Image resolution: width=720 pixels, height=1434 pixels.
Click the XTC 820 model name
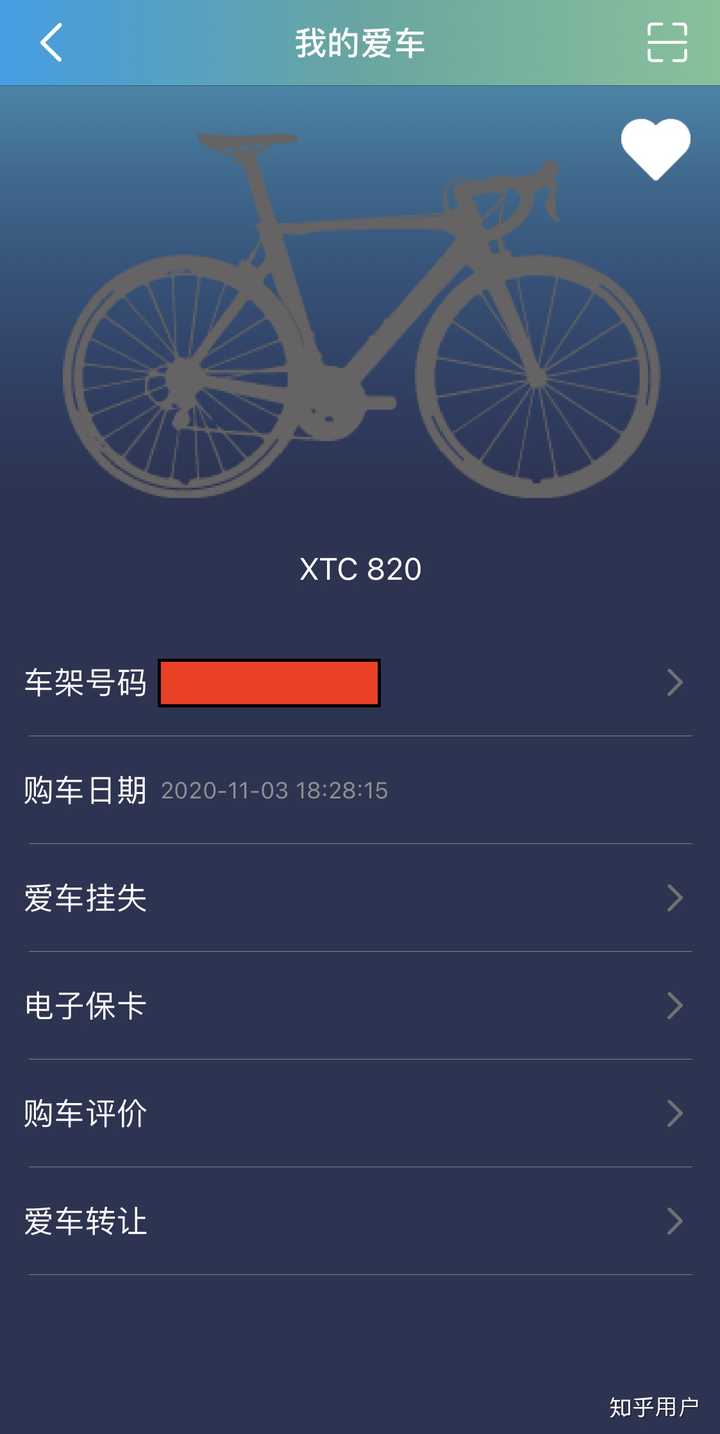360,568
